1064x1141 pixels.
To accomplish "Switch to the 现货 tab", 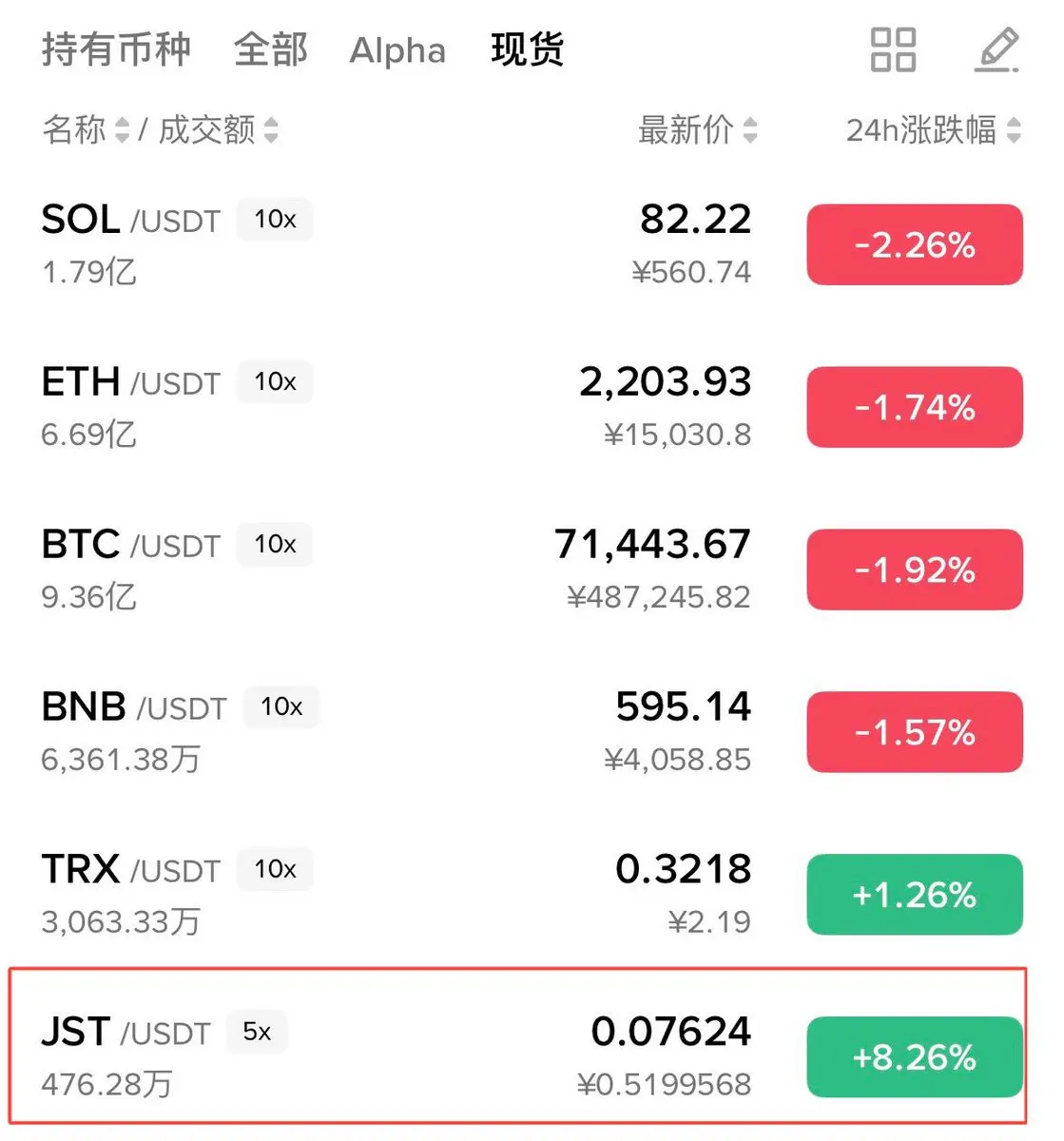I will coord(528,49).
